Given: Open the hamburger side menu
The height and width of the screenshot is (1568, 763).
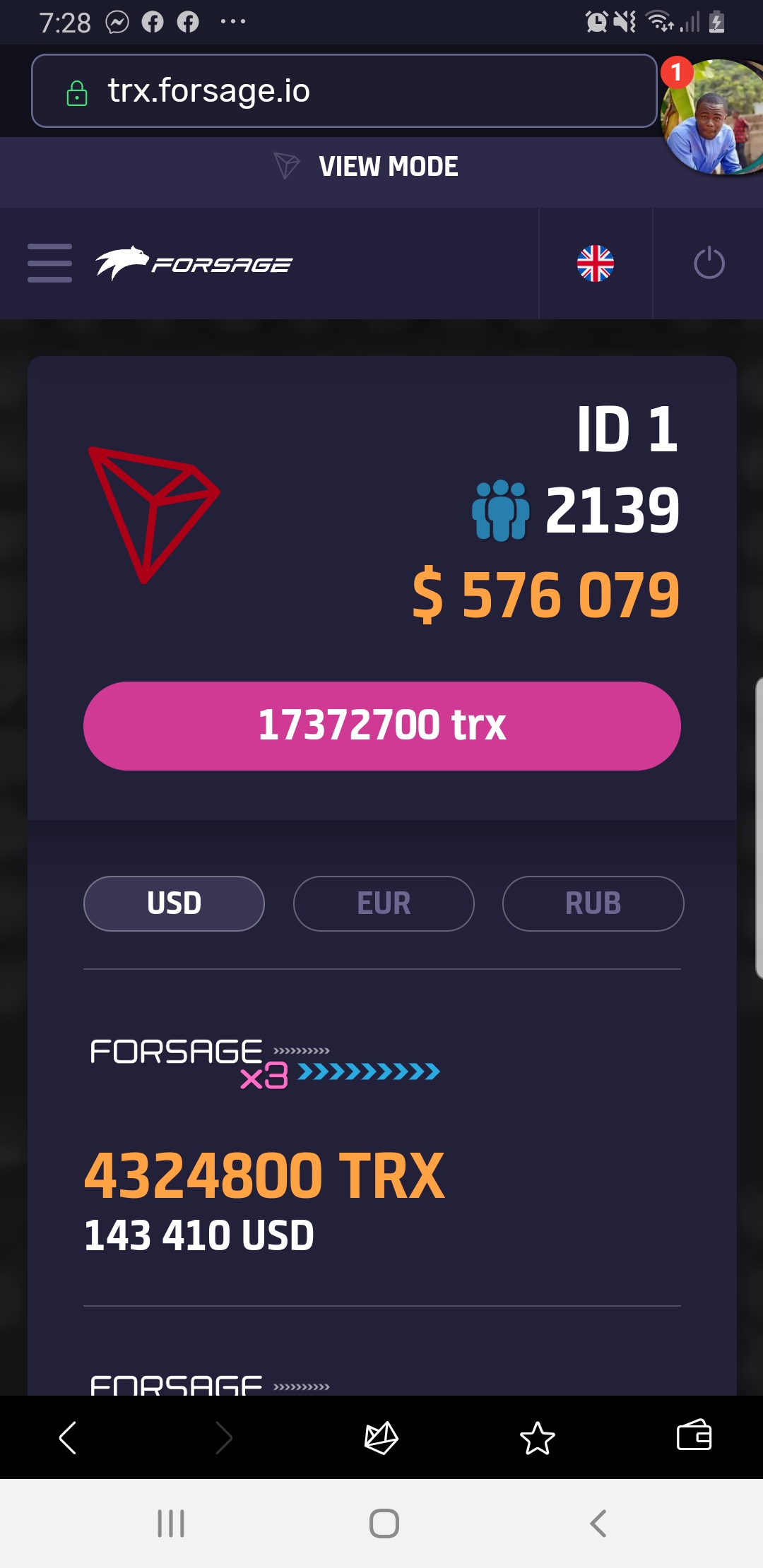Looking at the screenshot, I should tap(49, 263).
